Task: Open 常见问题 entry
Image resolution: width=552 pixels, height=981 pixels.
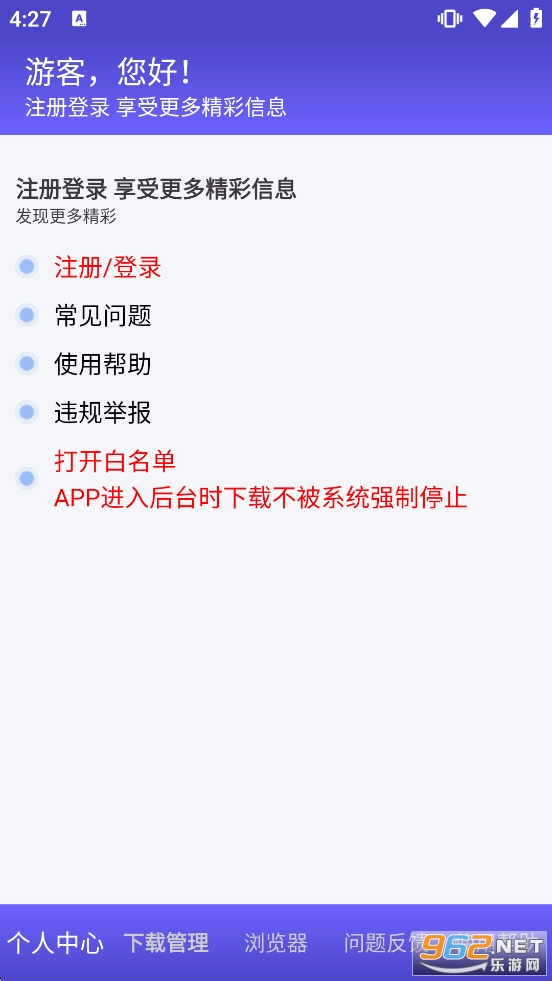Action: coord(103,316)
